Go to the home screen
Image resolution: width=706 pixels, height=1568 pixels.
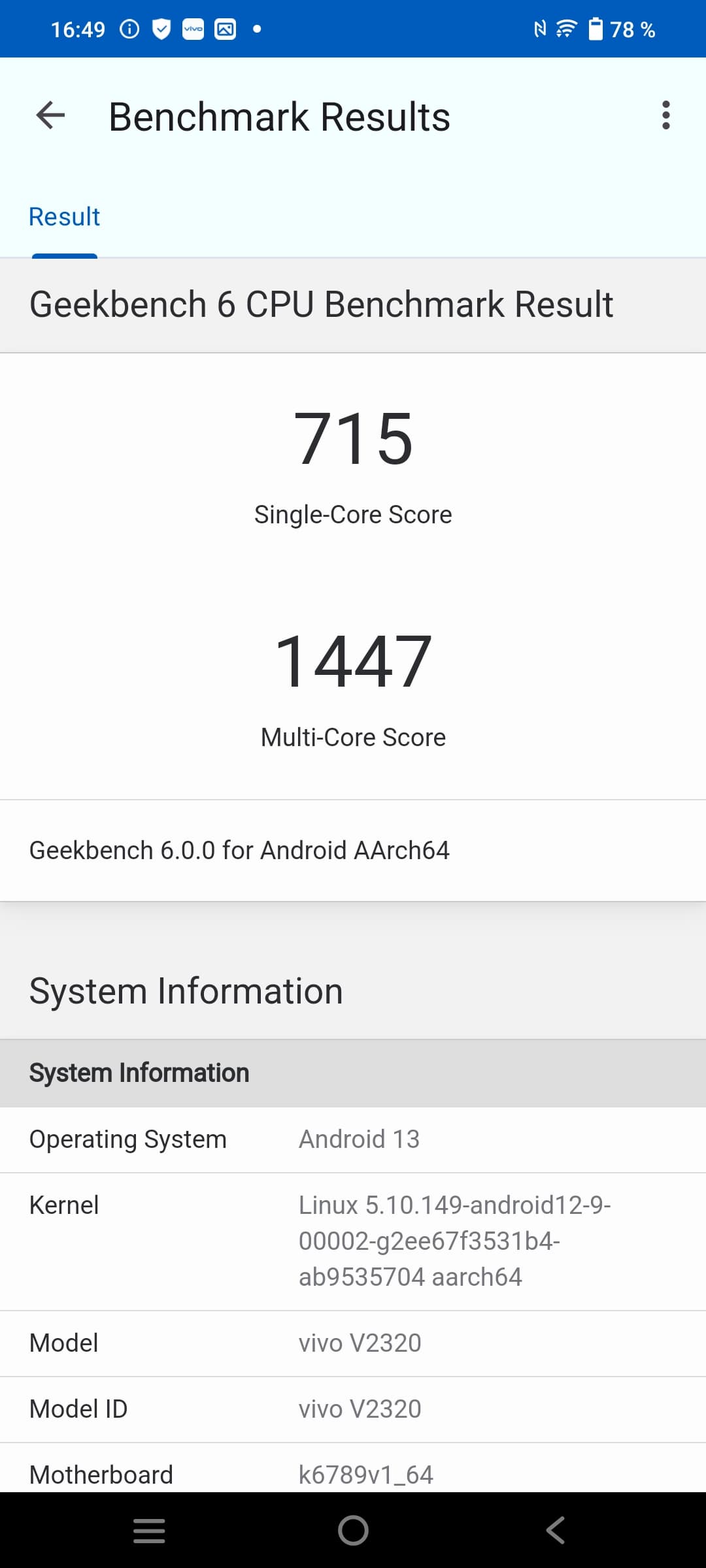[x=353, y=1530]
